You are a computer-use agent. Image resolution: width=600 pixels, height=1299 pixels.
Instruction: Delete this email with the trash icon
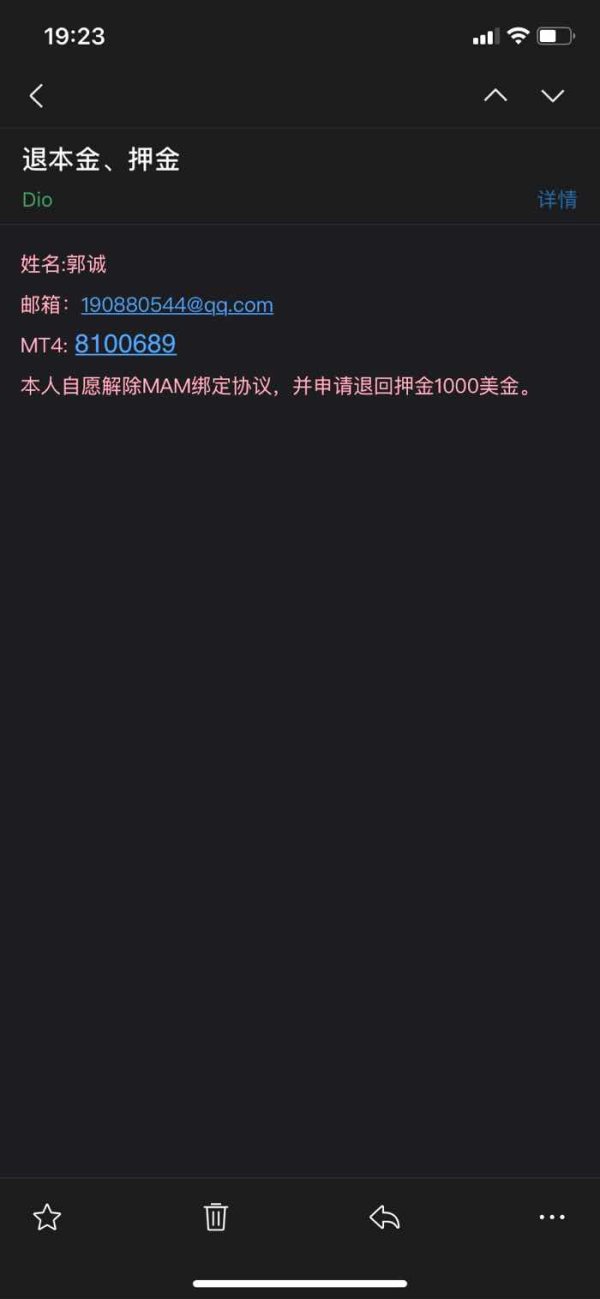coord(216,1217)
